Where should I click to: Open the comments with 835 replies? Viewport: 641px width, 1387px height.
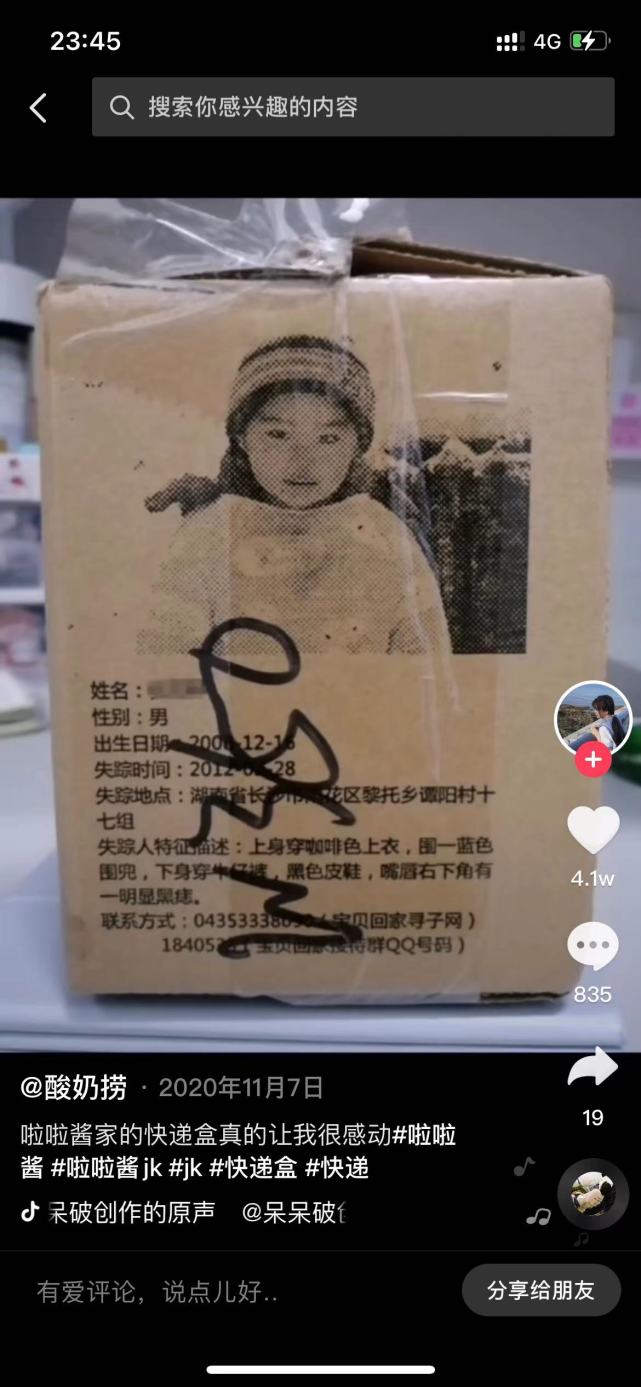click(593, 947)
